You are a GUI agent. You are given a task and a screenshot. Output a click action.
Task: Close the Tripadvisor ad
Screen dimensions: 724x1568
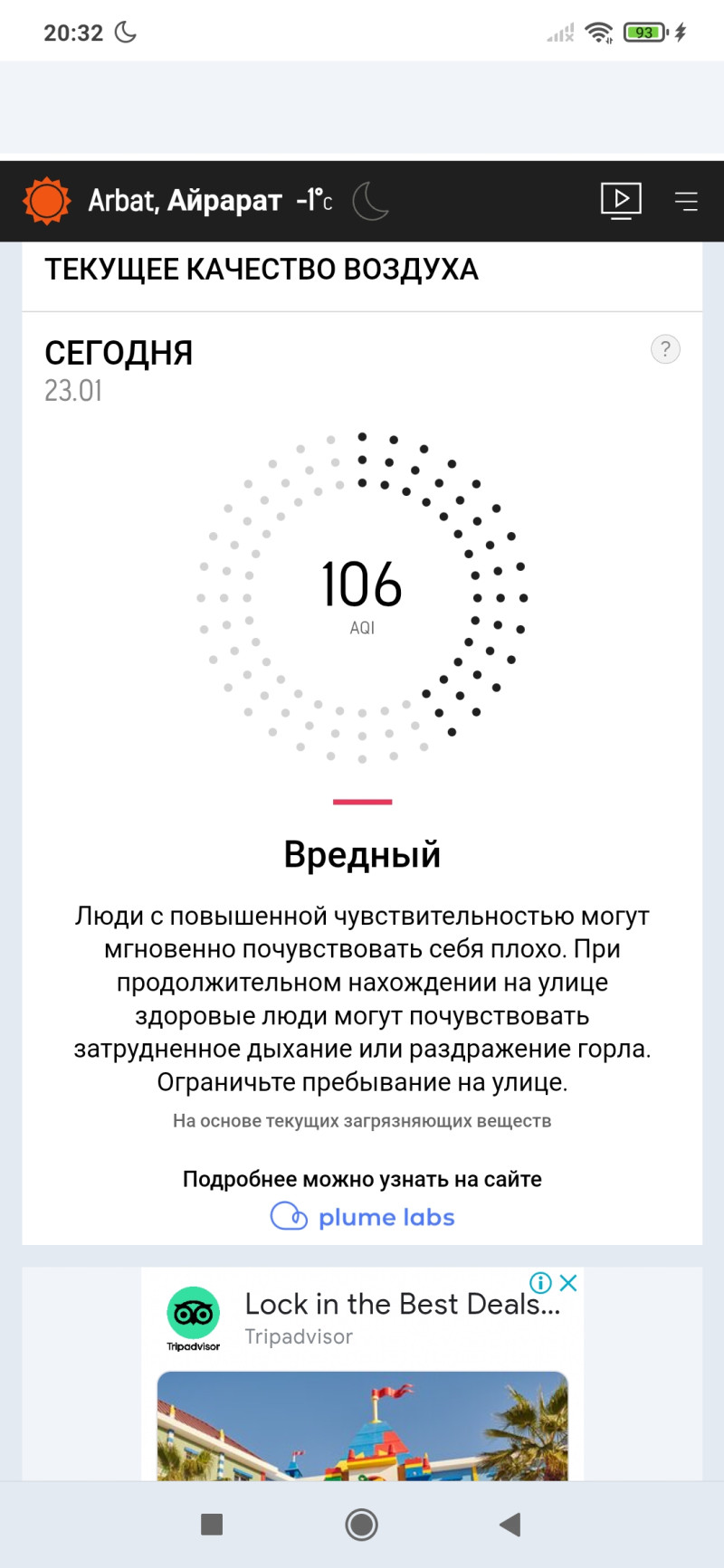[x=568, y=1282]
